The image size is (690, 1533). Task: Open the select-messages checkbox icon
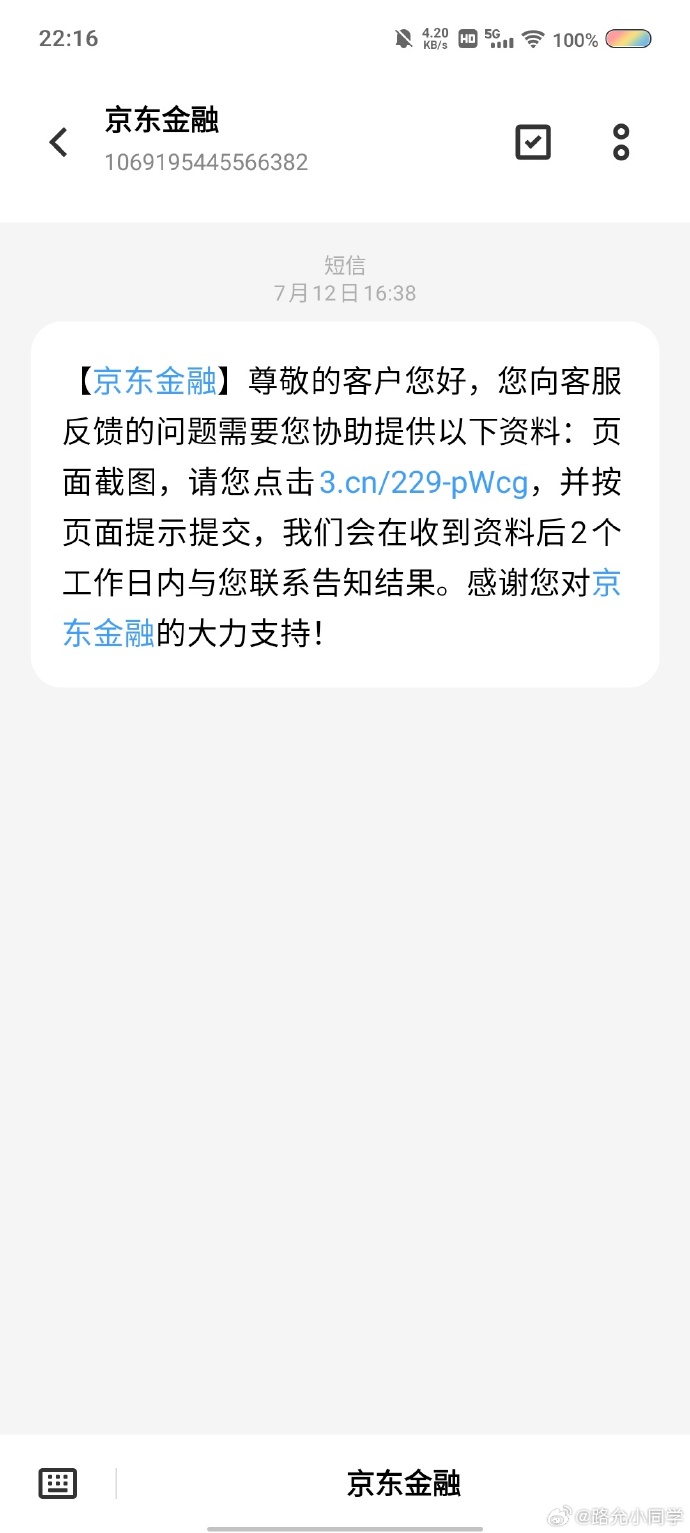533,142
